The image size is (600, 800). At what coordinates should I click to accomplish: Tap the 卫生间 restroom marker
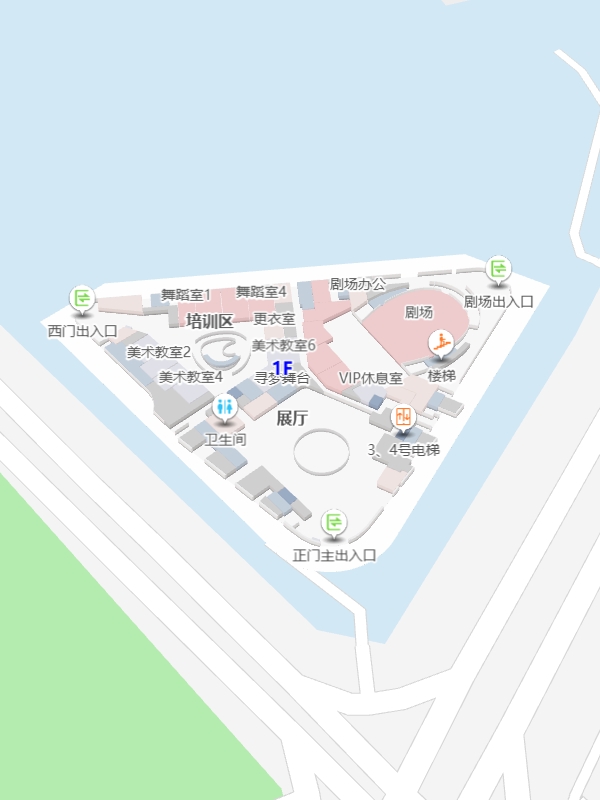pos(224,407)
